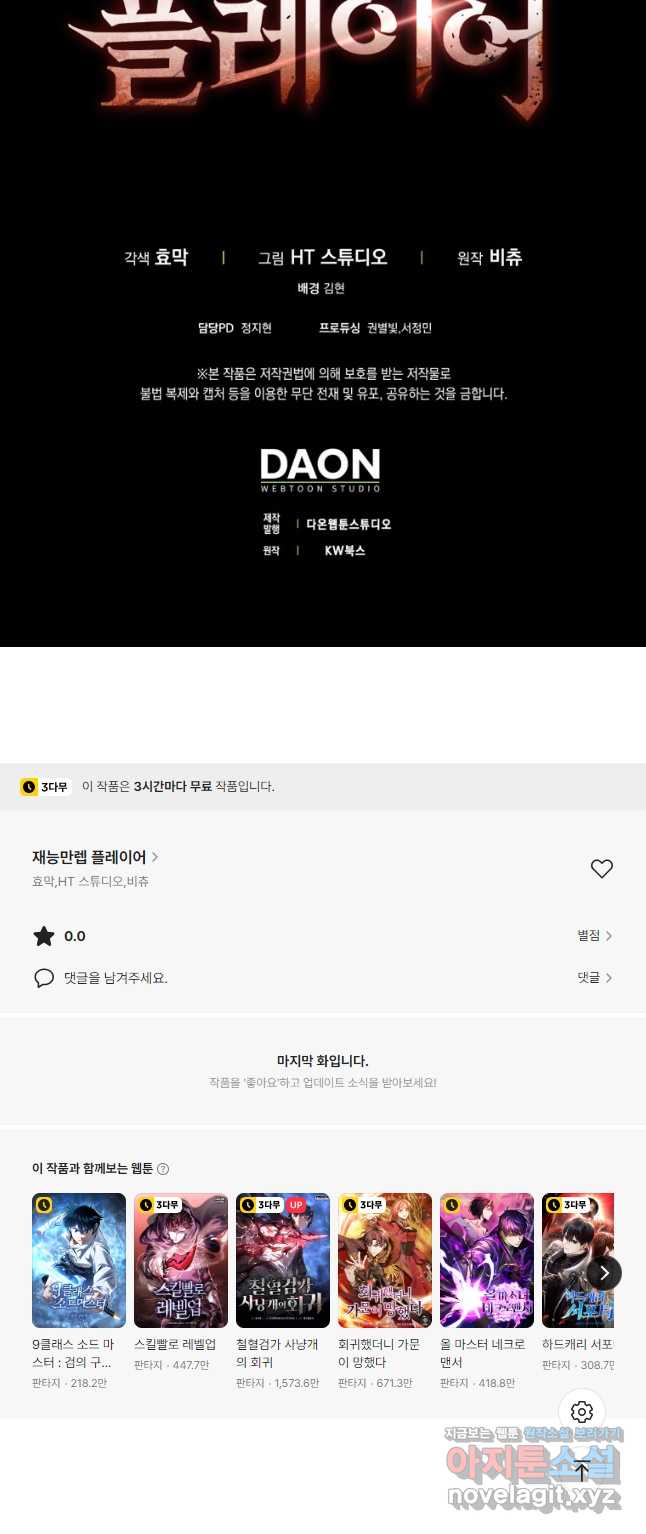Image resolution: width=646 pixels, height=1534 pixels.
Task: Show info about 이 작품과 함께보는 웹툰
Action: tap(163, 1169)
